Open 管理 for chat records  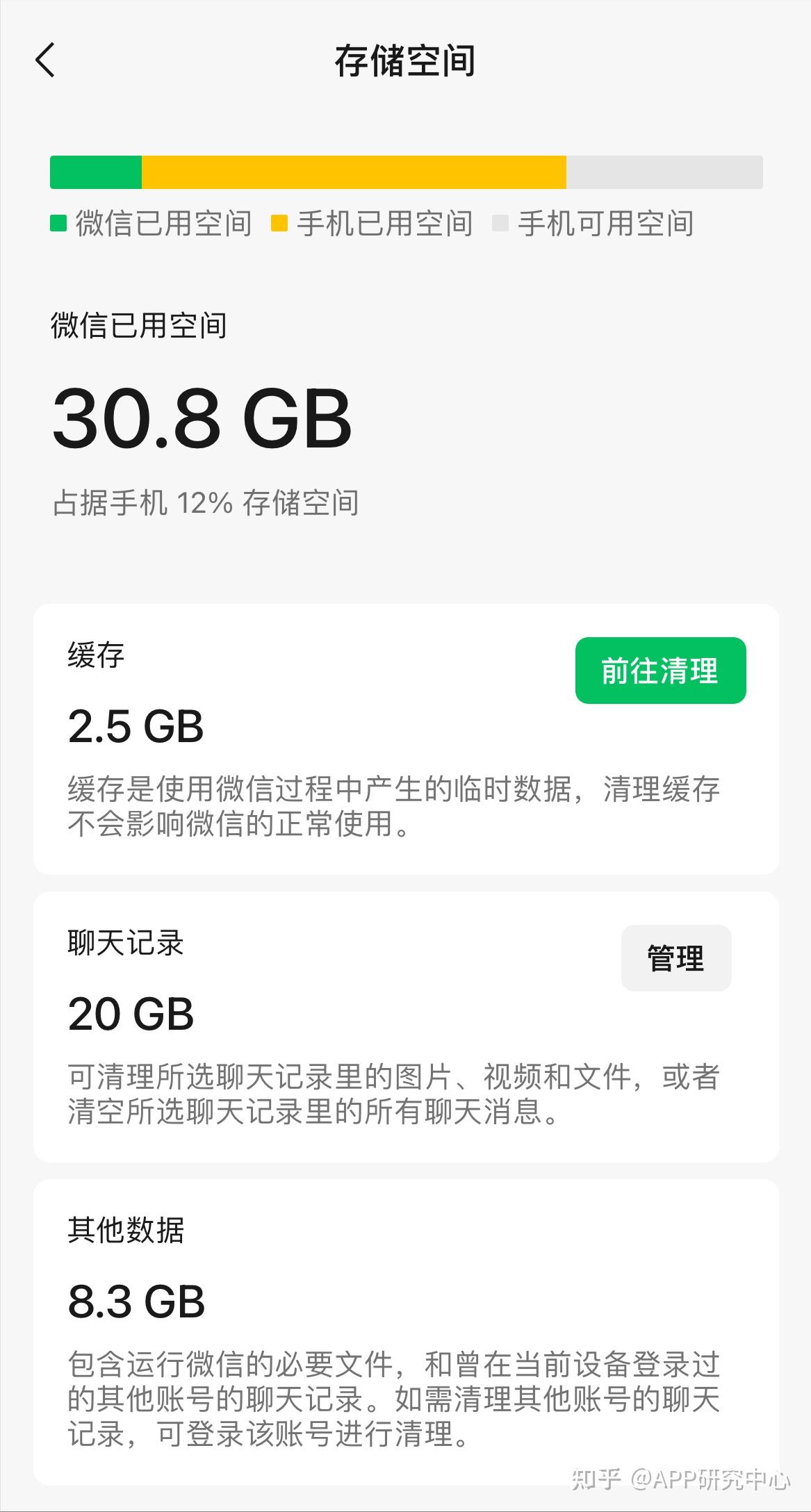pos(675,958)
